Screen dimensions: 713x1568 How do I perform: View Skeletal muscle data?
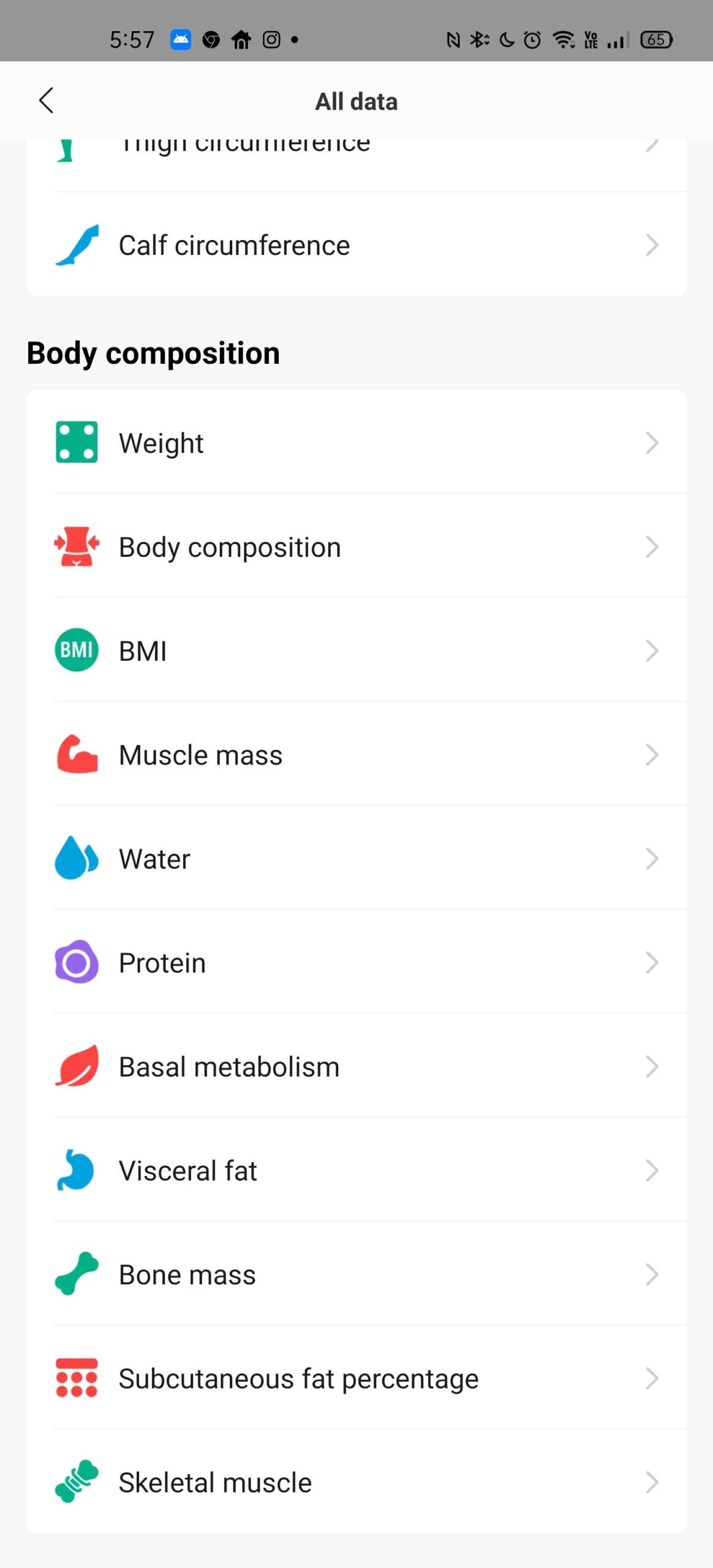[x=356, y=1482]
